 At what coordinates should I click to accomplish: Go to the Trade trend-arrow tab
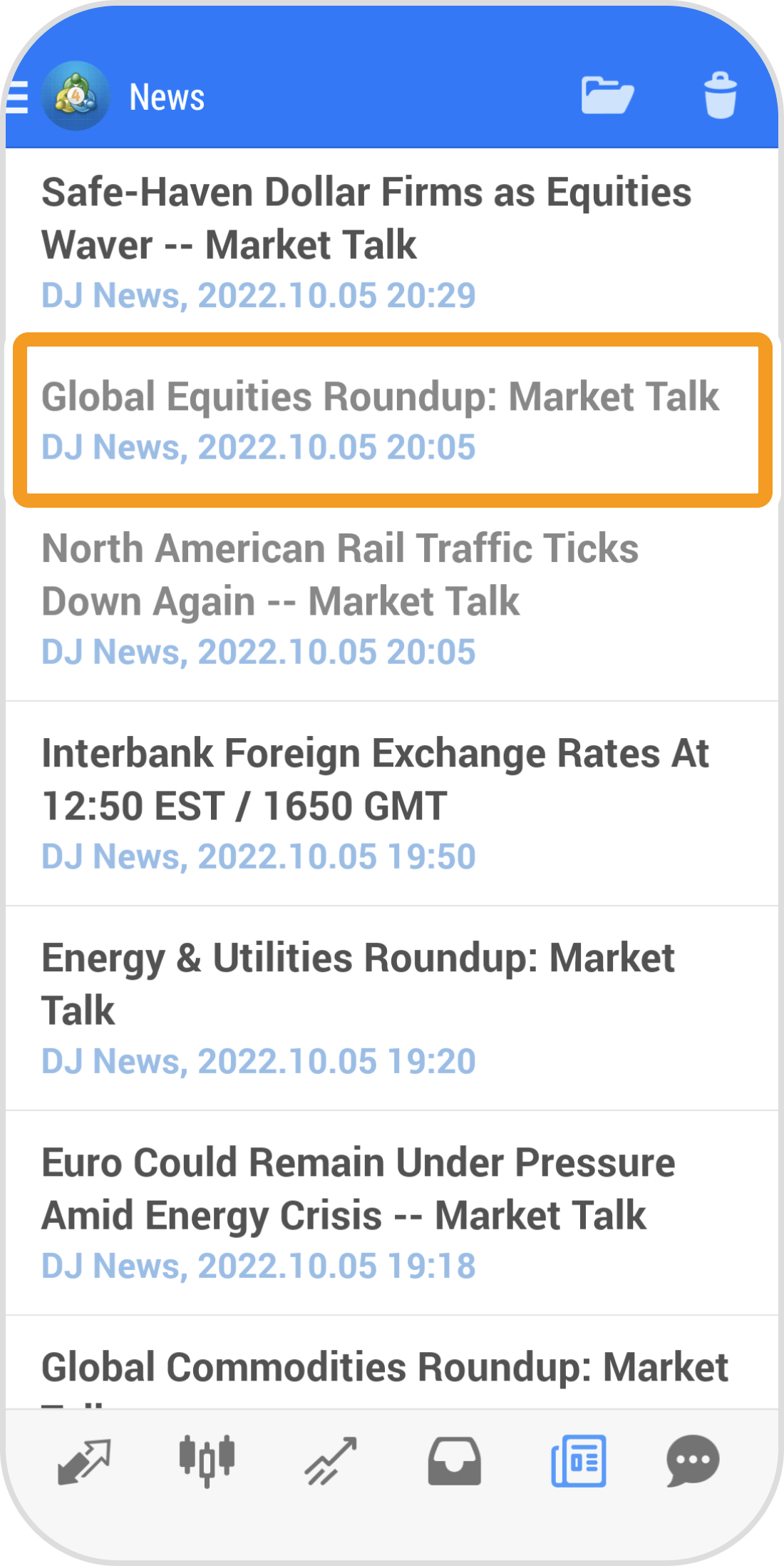(331, 1460)
